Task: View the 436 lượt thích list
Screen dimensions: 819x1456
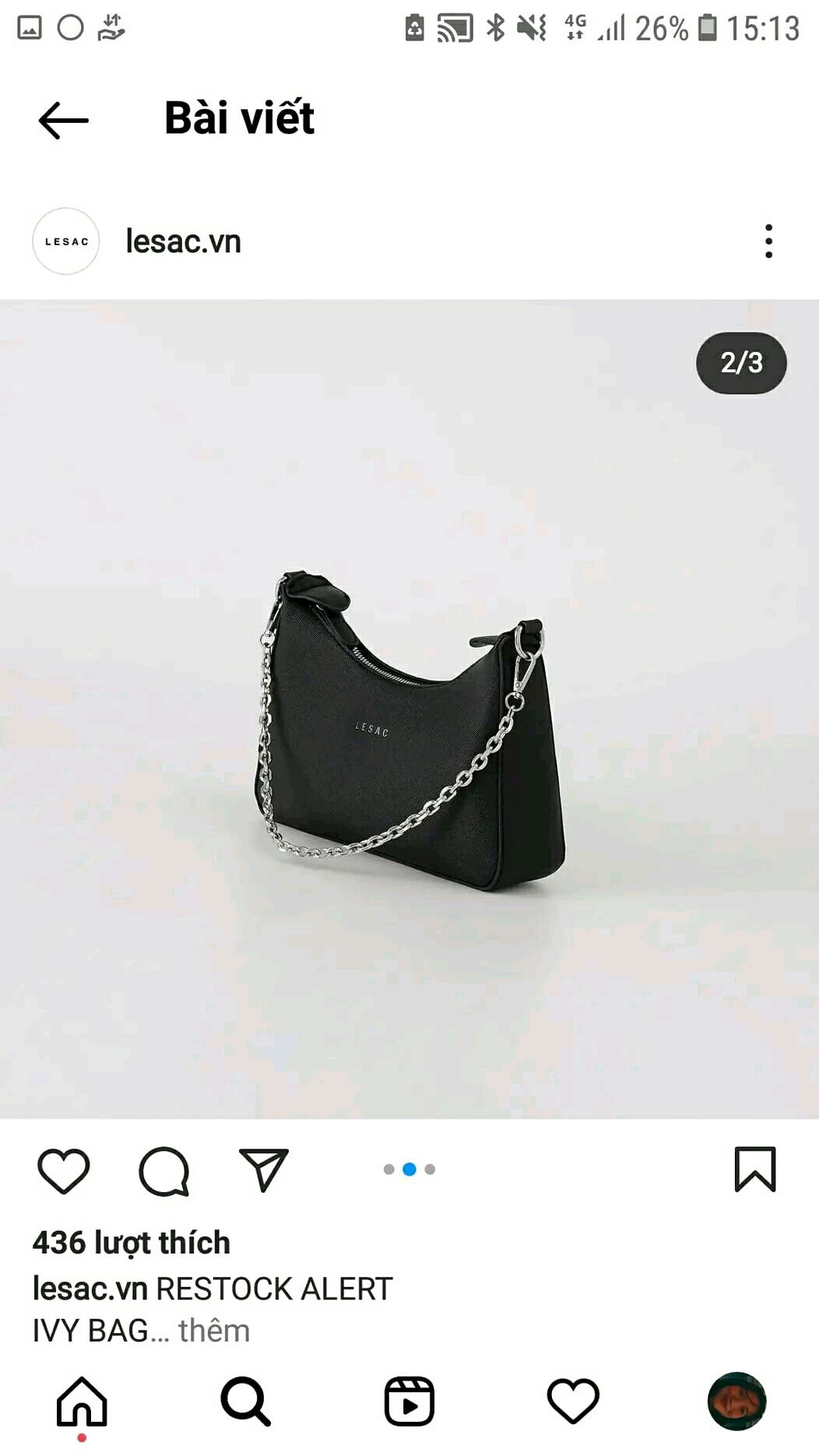Action: [131, 1243]
